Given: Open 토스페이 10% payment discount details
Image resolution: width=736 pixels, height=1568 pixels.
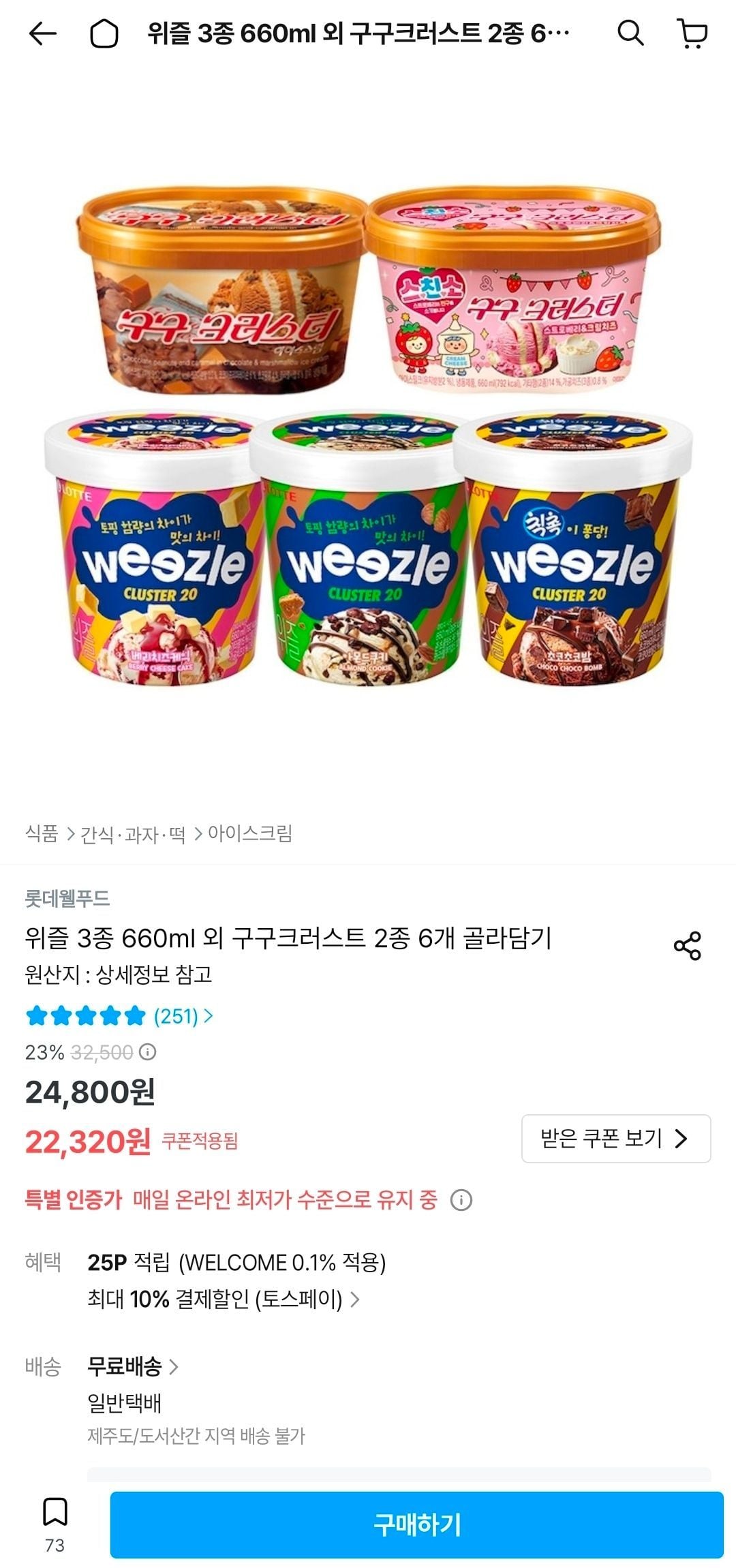Looking at the screenshot, I should coord(224,1300).
